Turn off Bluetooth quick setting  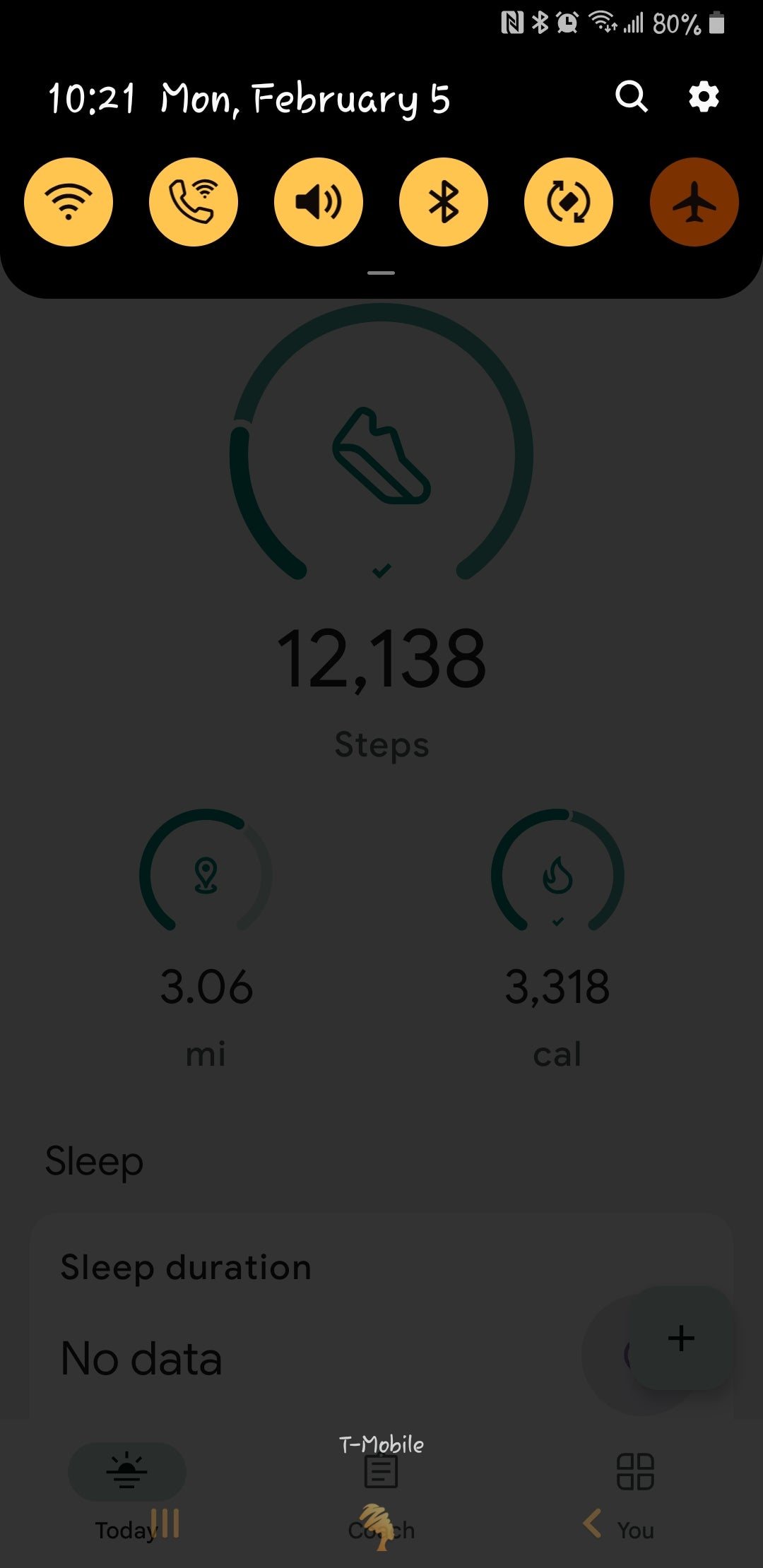(444, 202)
